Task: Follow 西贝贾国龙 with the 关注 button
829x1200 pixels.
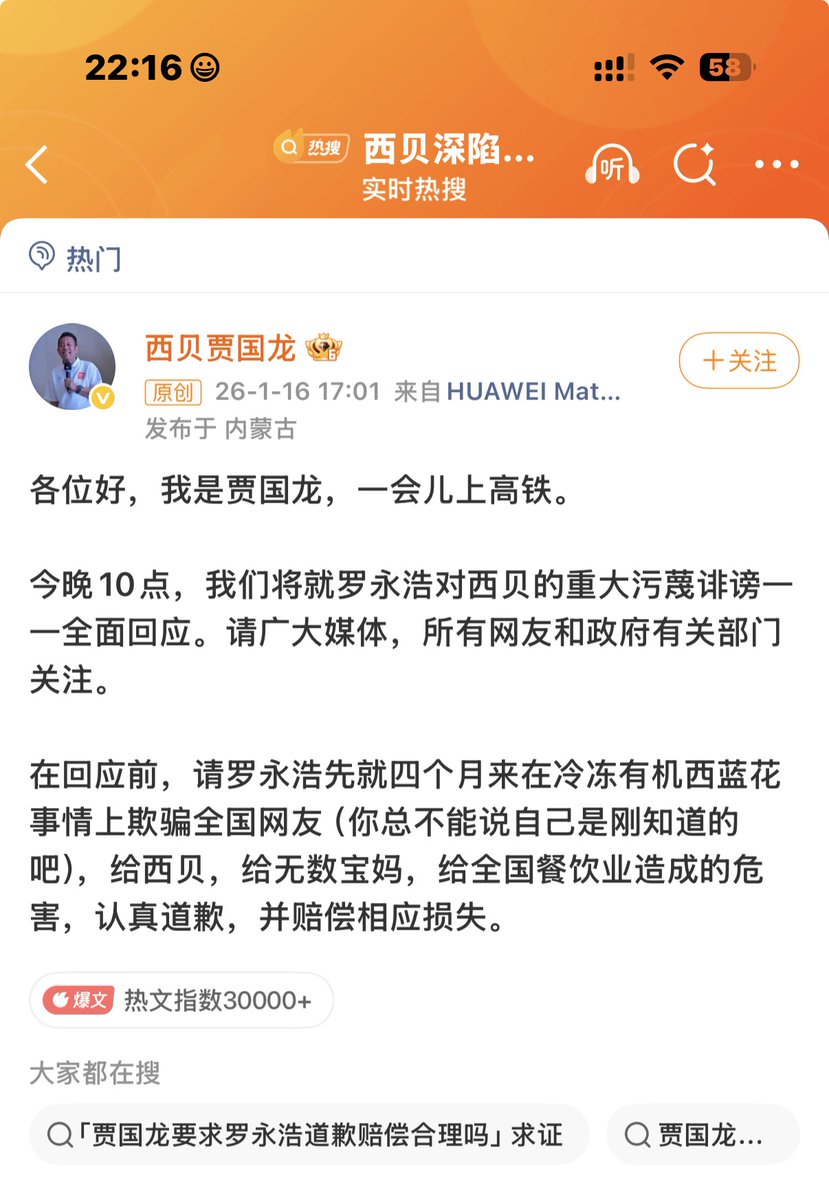Action: tap(739, 360)
